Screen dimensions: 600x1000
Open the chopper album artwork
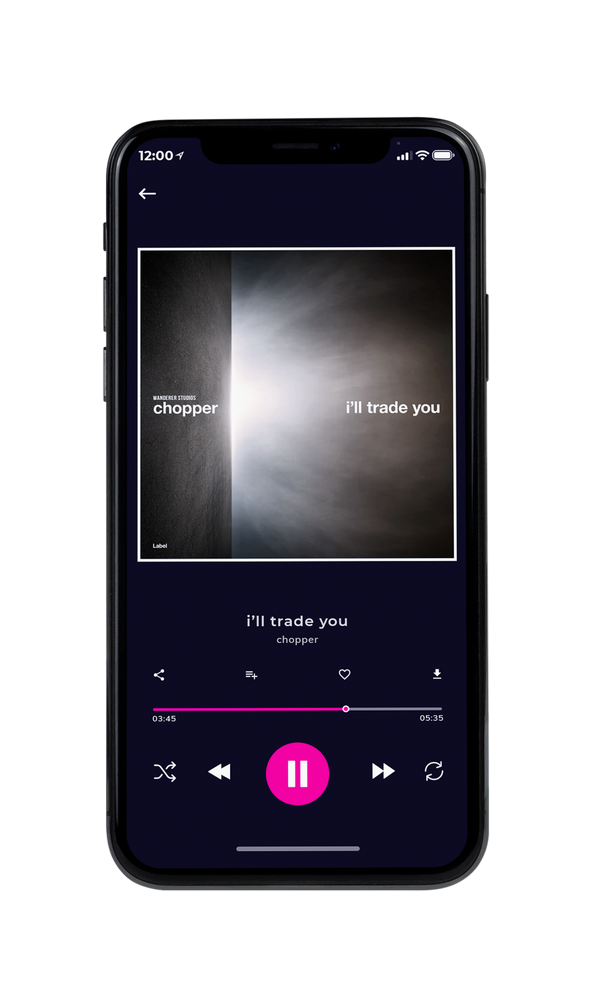(296, 404)
